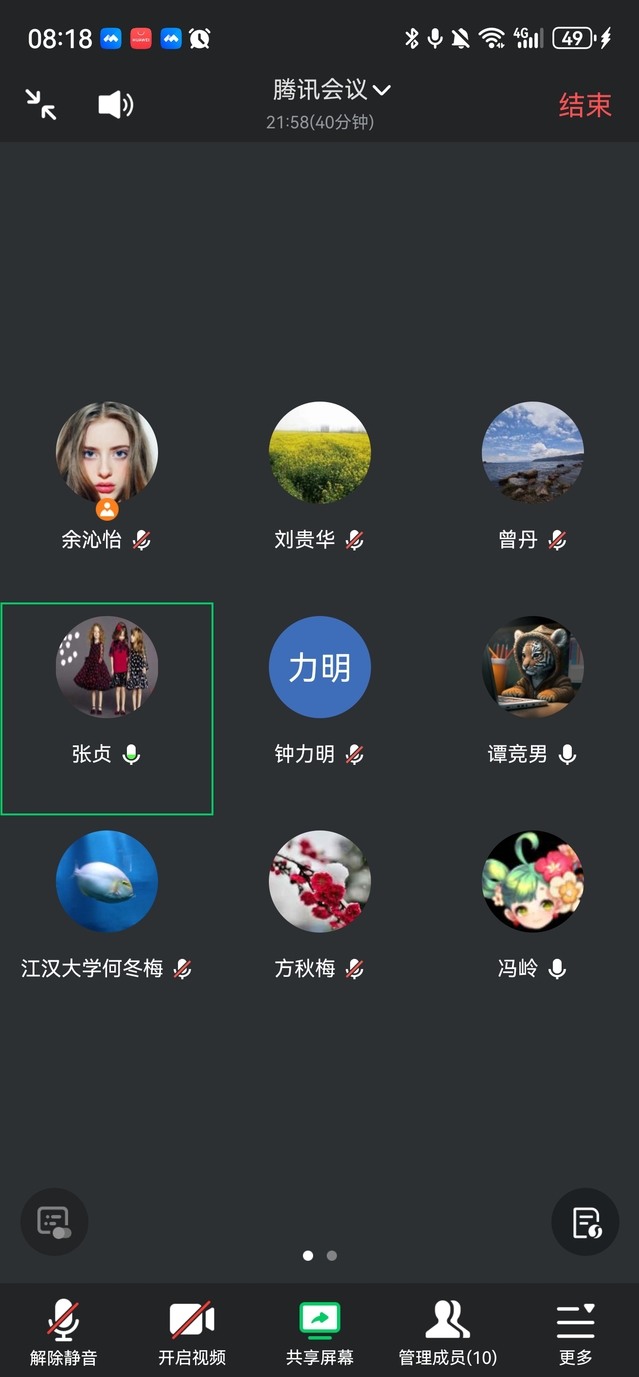Image resolution: width=639 pixels, height=1377 pixels.
Task: Expand the 腾讯会议 meeting info dropdown
Action: (x=330, y=91)
